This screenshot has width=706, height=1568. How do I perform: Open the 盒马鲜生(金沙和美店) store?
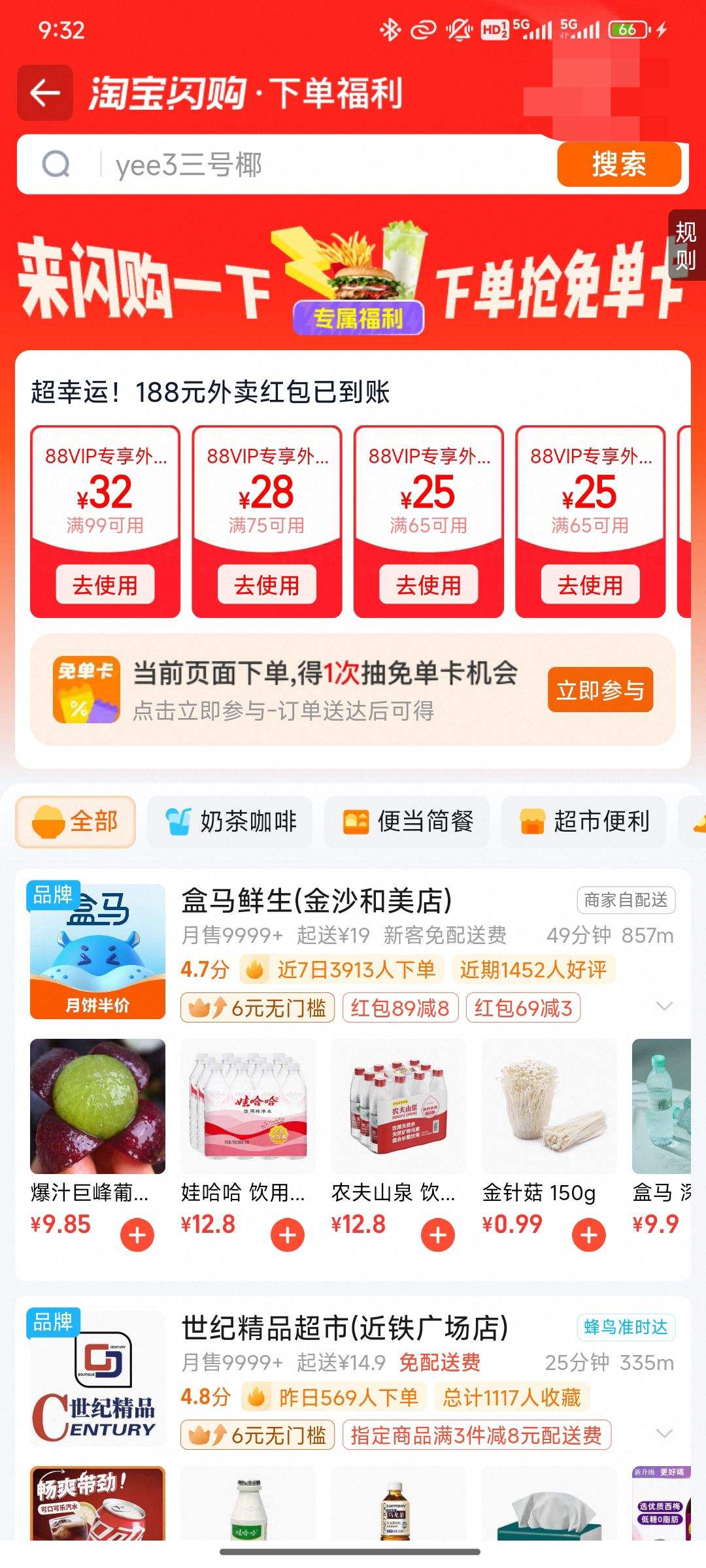coord(316,900)
